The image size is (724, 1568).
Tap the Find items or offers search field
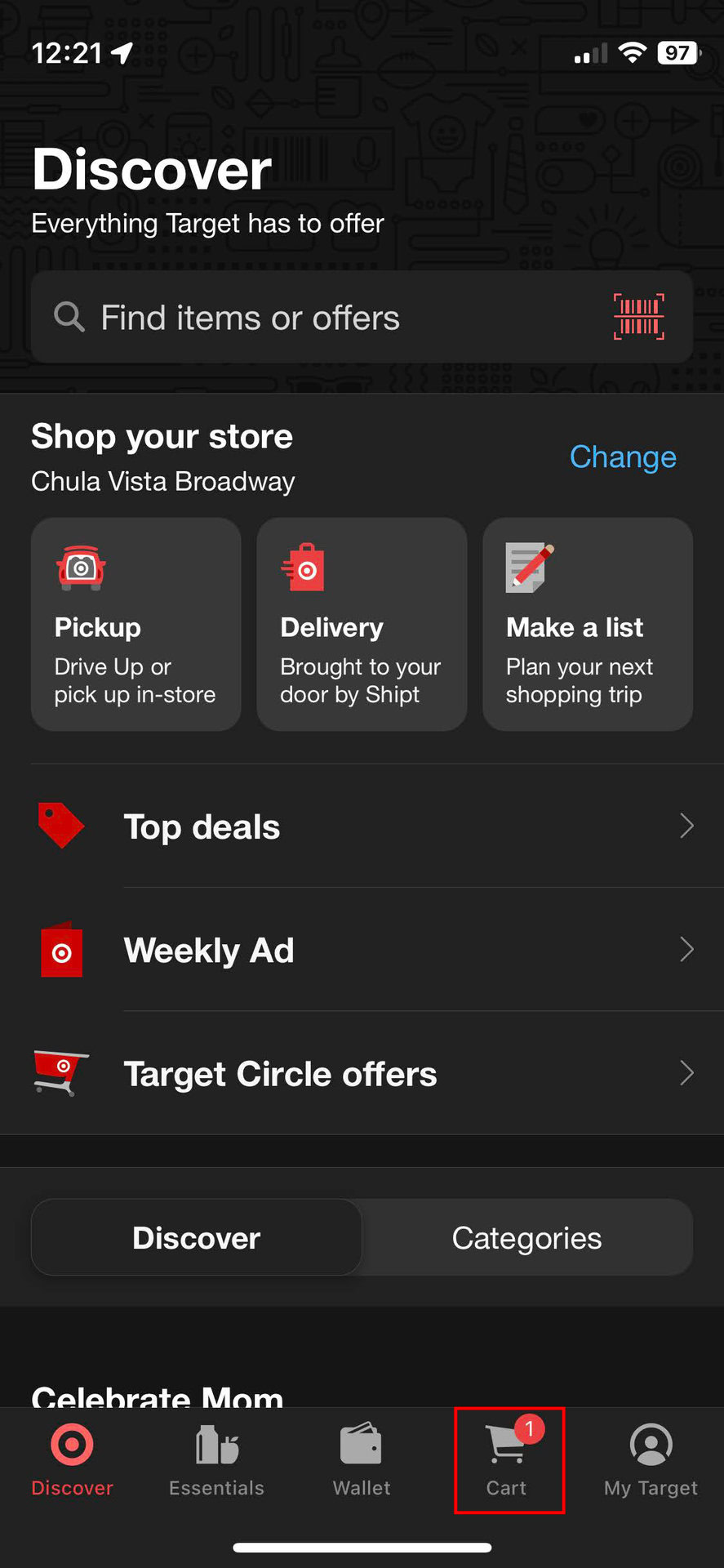pyautogui.click(x=326, y=318)
